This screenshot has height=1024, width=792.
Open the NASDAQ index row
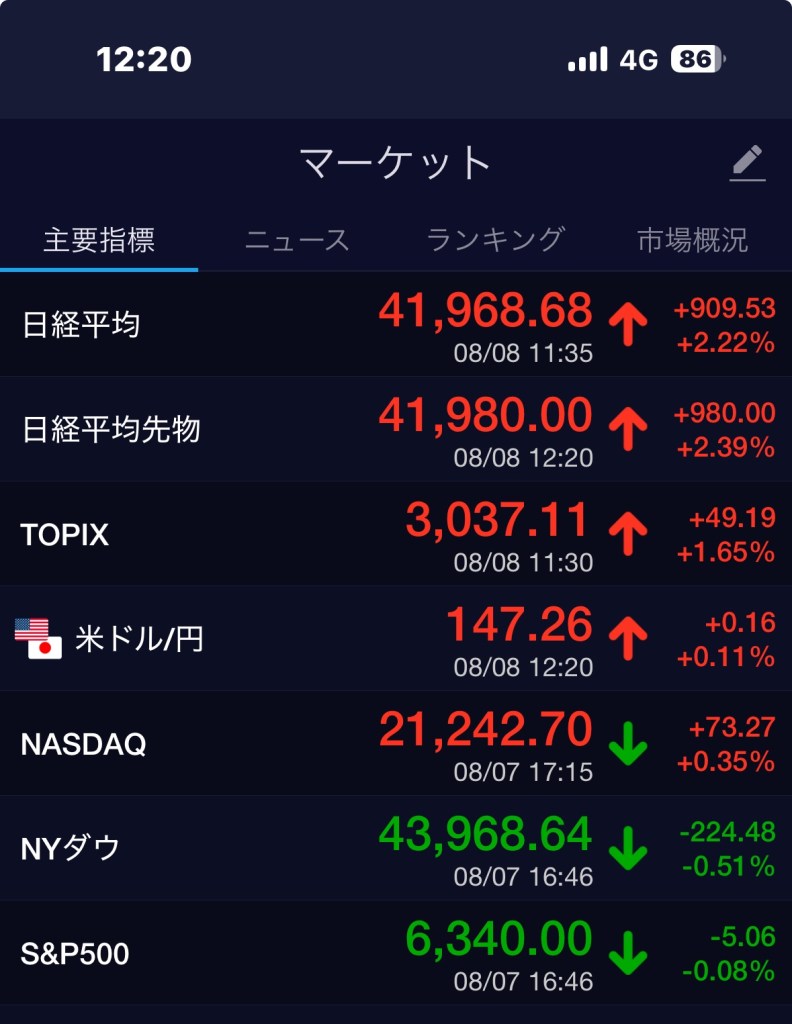click(x=396, y=745)
